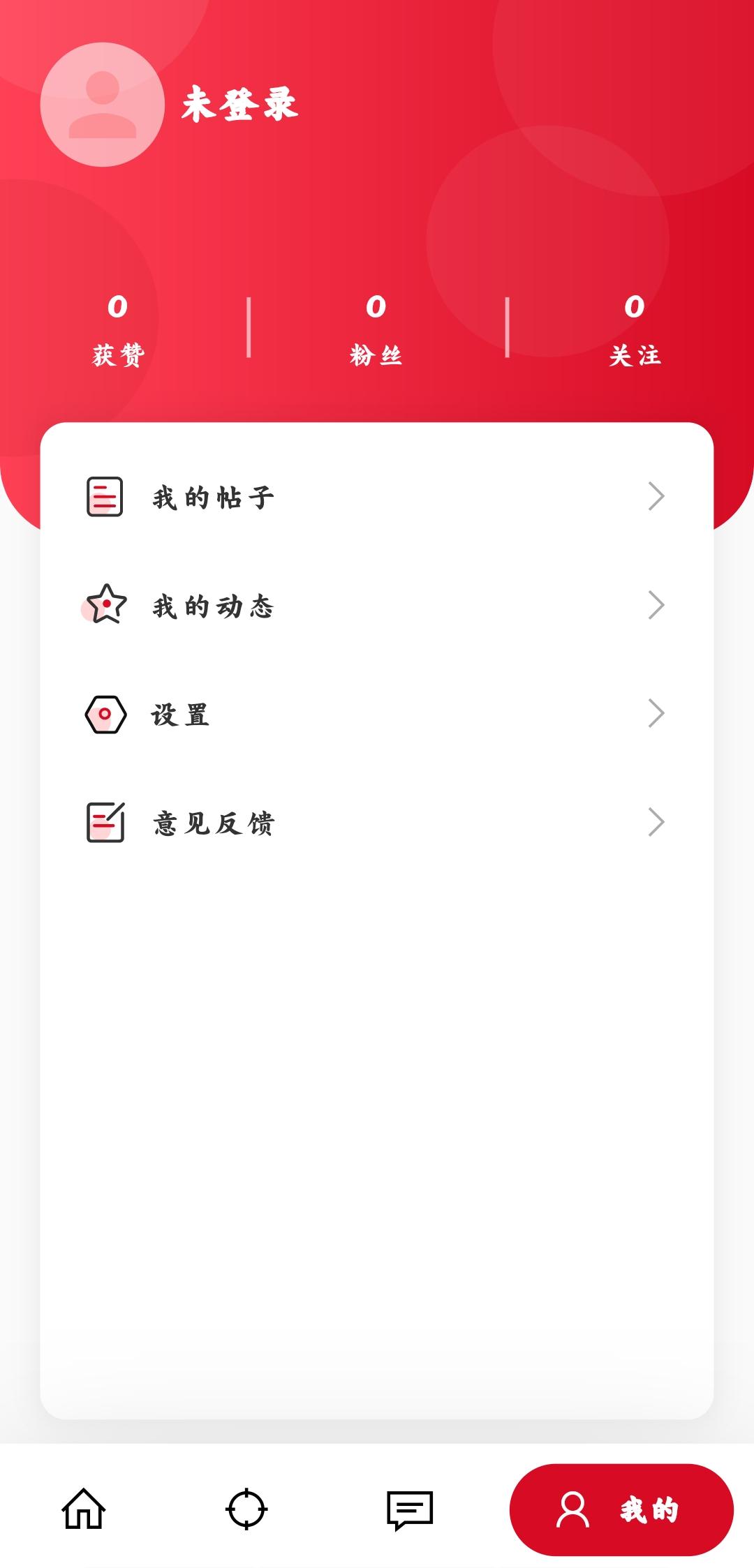Switch to the discover target tab
Image resolution: width=754 pixels, height=1568 pixels.
pos(246,1509)
